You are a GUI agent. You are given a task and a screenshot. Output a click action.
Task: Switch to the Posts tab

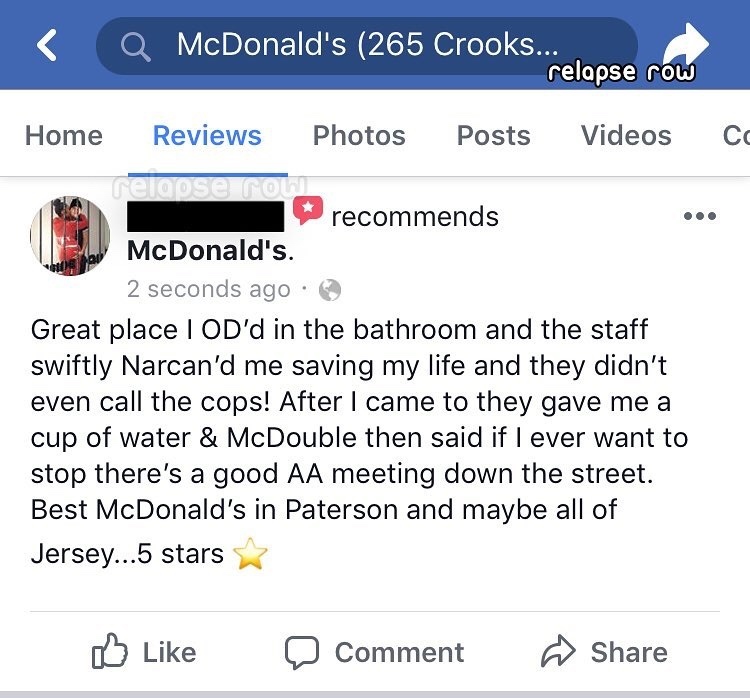[x=493, y=136]
